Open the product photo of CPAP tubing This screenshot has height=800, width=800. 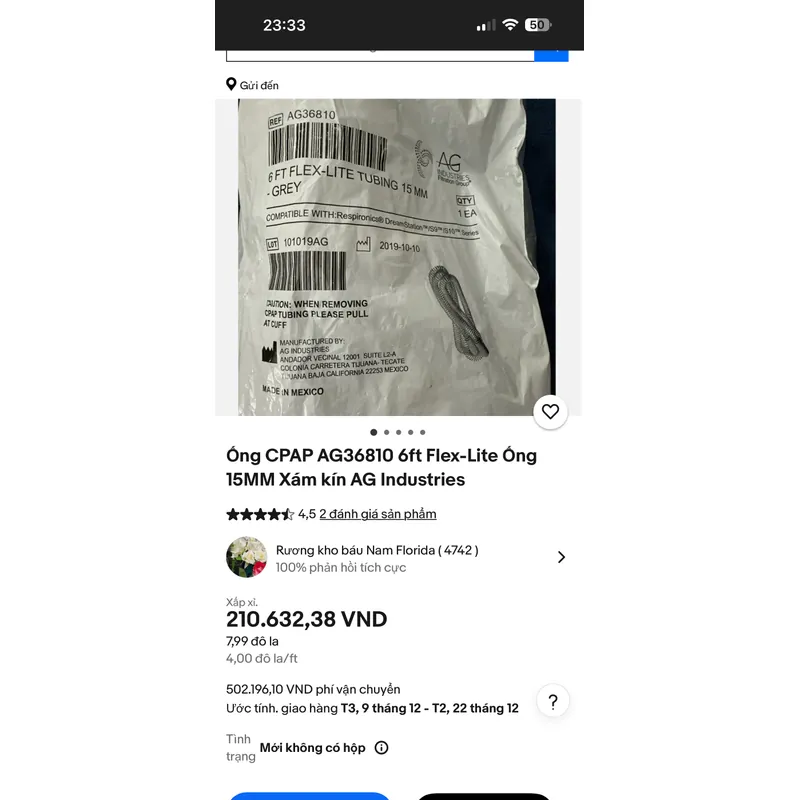pyautogui.click(x=397, y=257)
